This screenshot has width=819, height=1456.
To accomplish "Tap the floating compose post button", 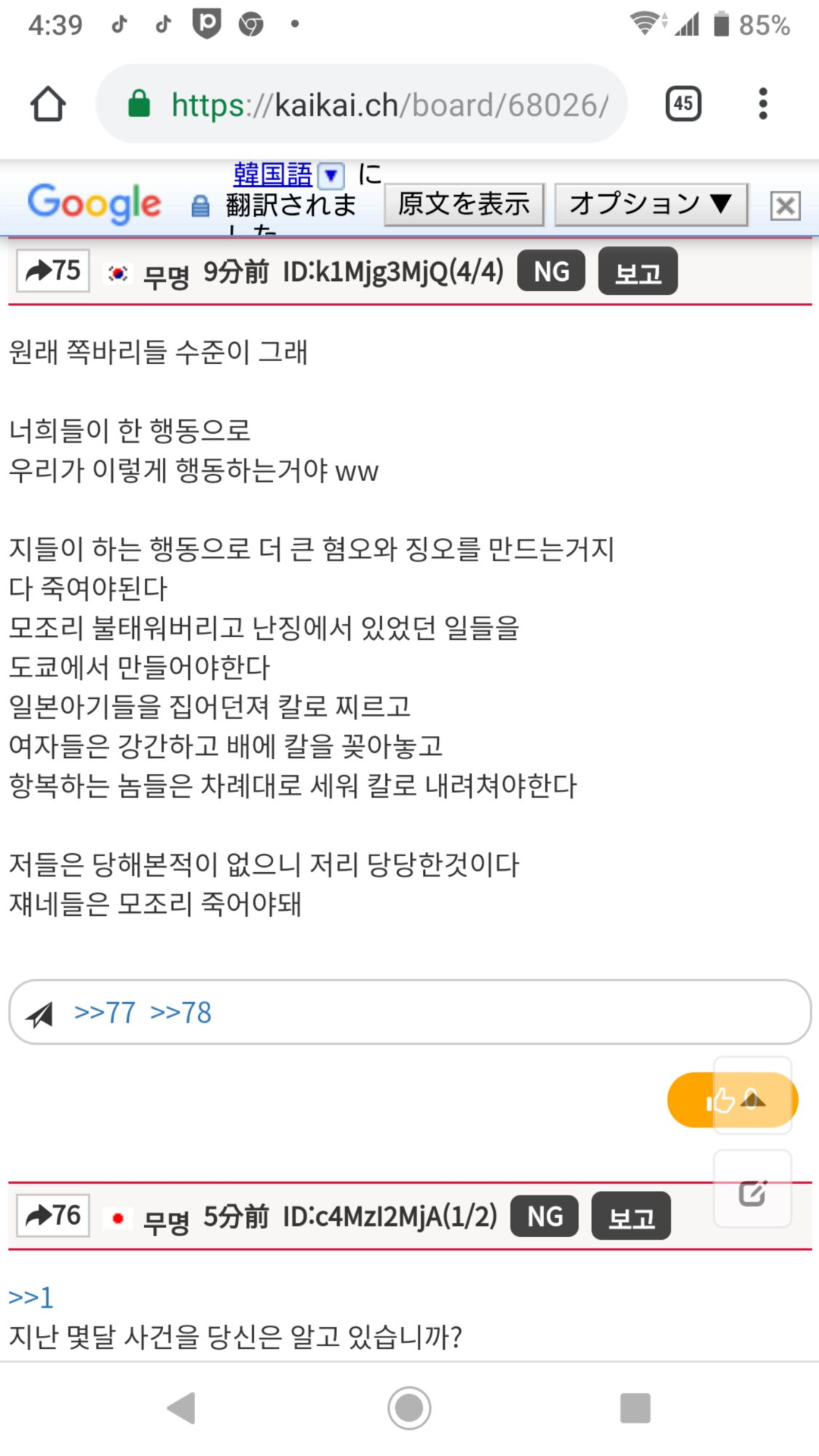I will [752, 1192].
